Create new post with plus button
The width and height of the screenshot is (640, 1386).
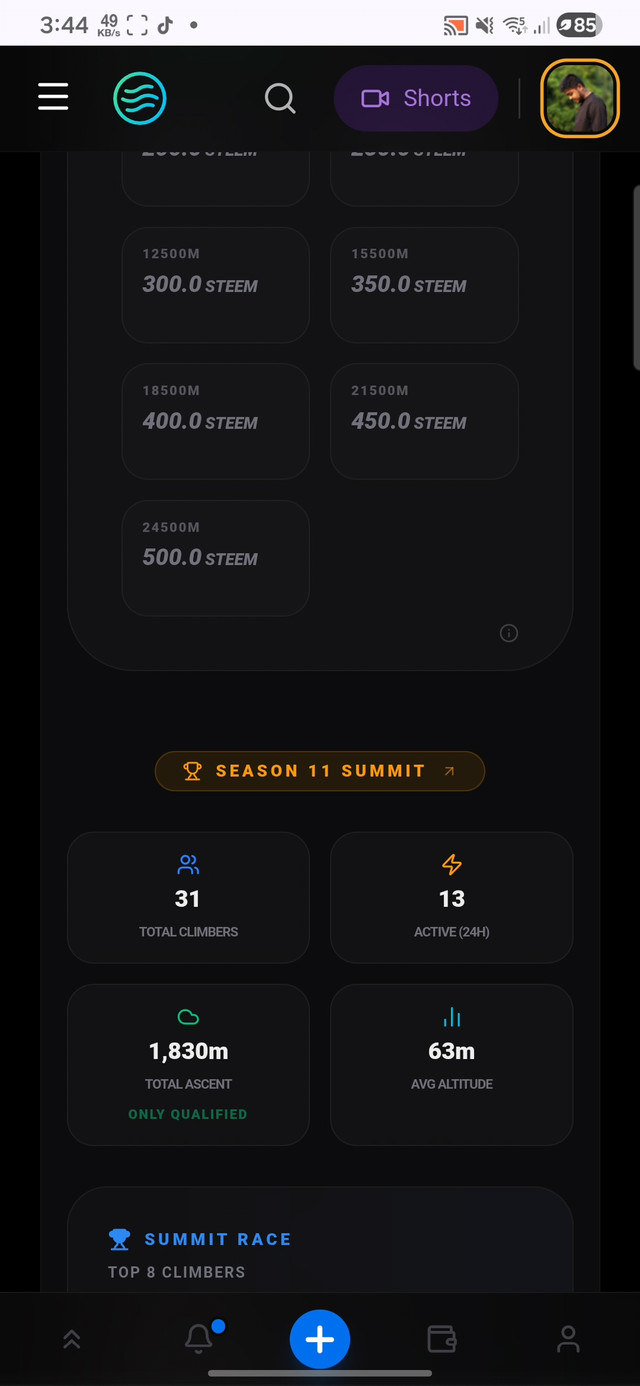coord(320,1340)
